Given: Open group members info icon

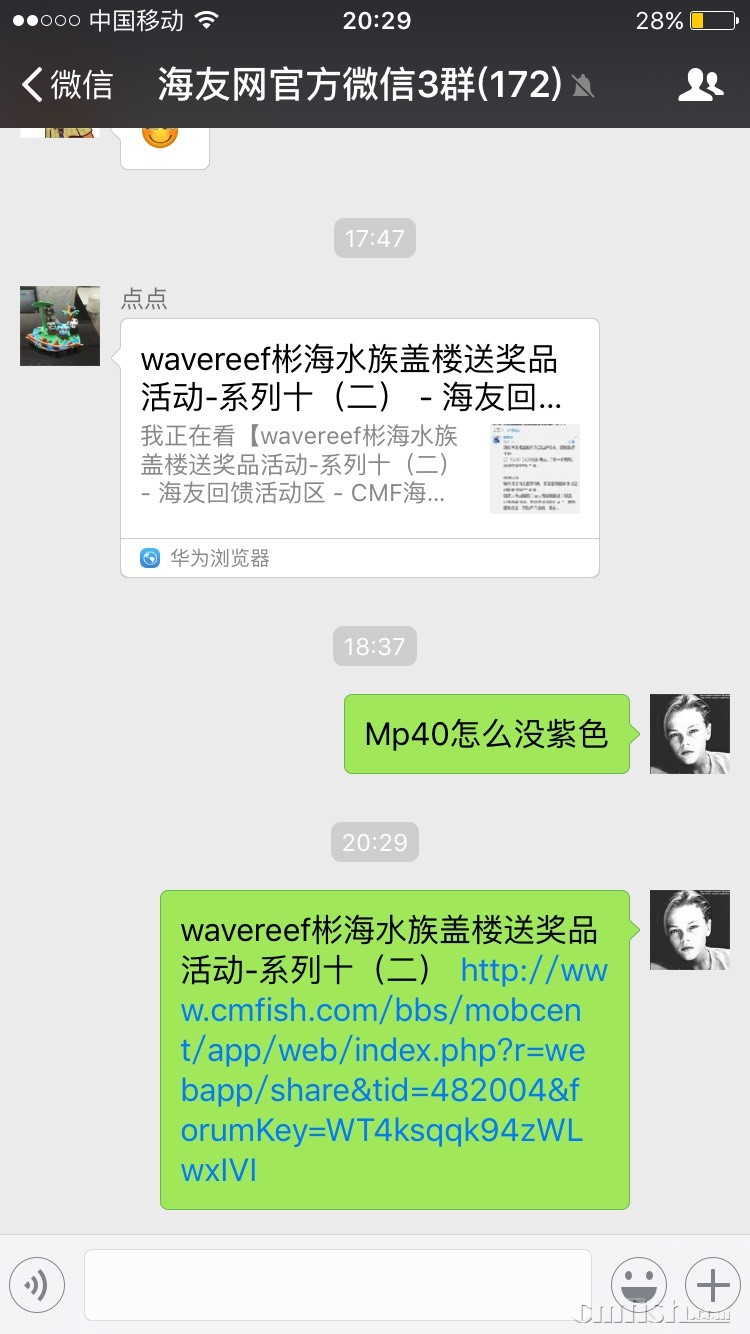Looking at the screenshot, I should (699, 85).
